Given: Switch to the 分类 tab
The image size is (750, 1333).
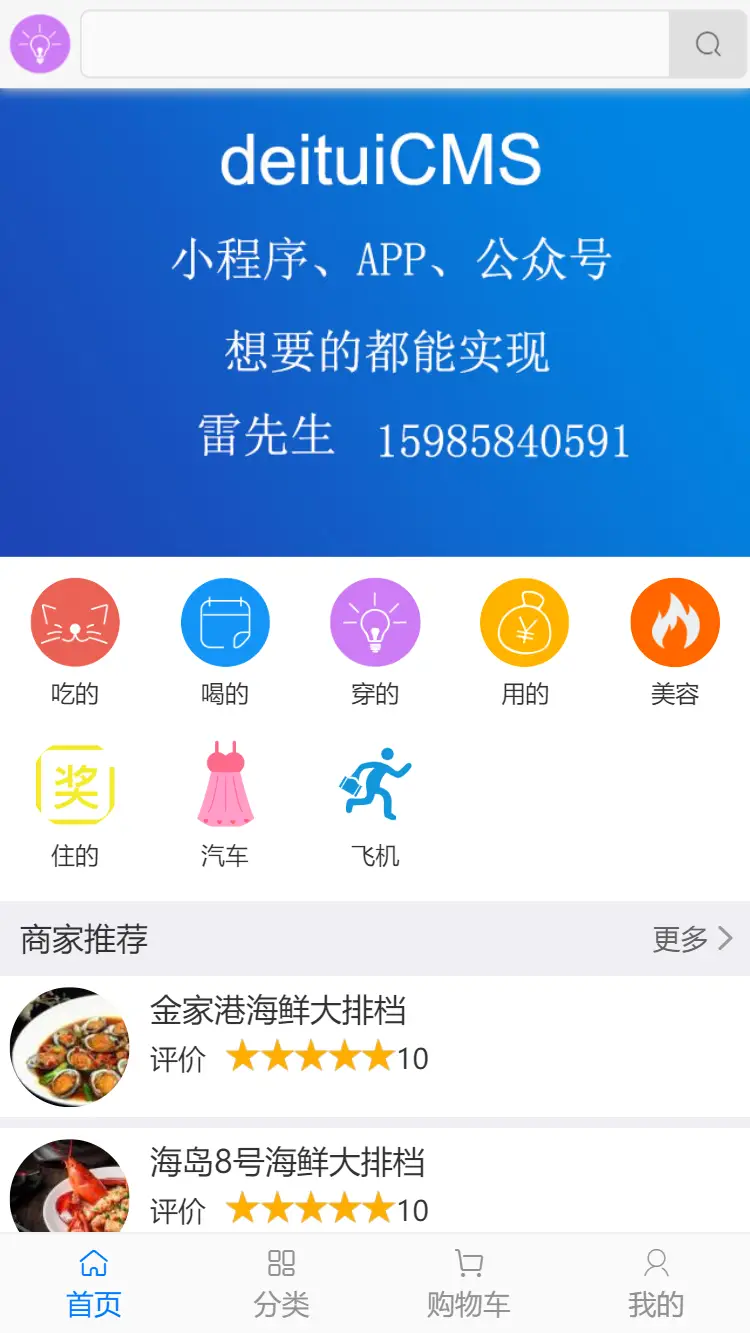Looking at the screenshot, I should click(281, 1283).
